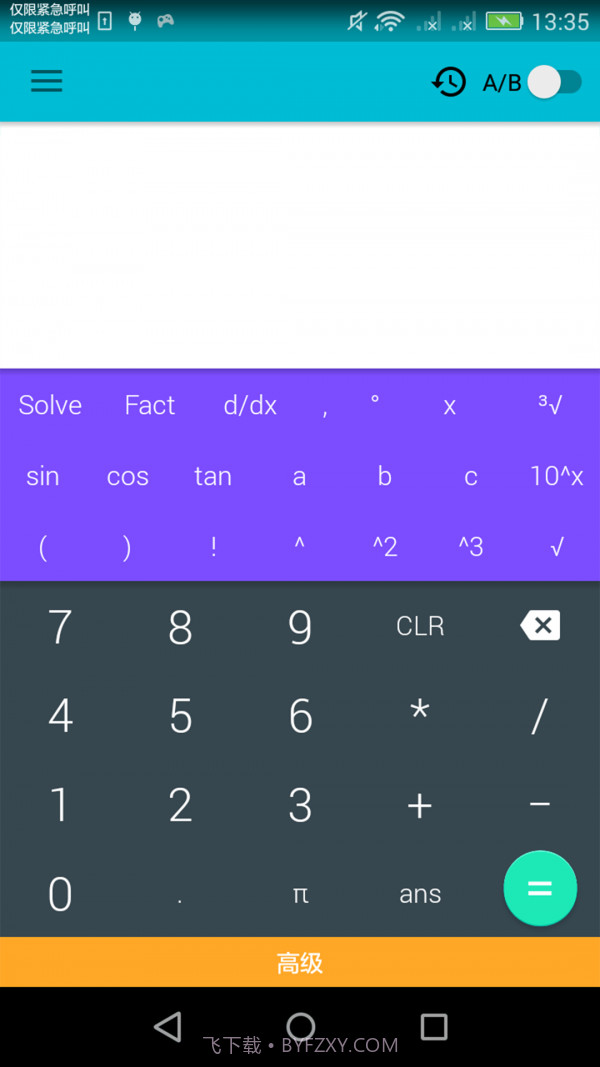The height and width of the screenshot is (1067, 600).
Task: Clear the input with CLR
Action: 420,626
